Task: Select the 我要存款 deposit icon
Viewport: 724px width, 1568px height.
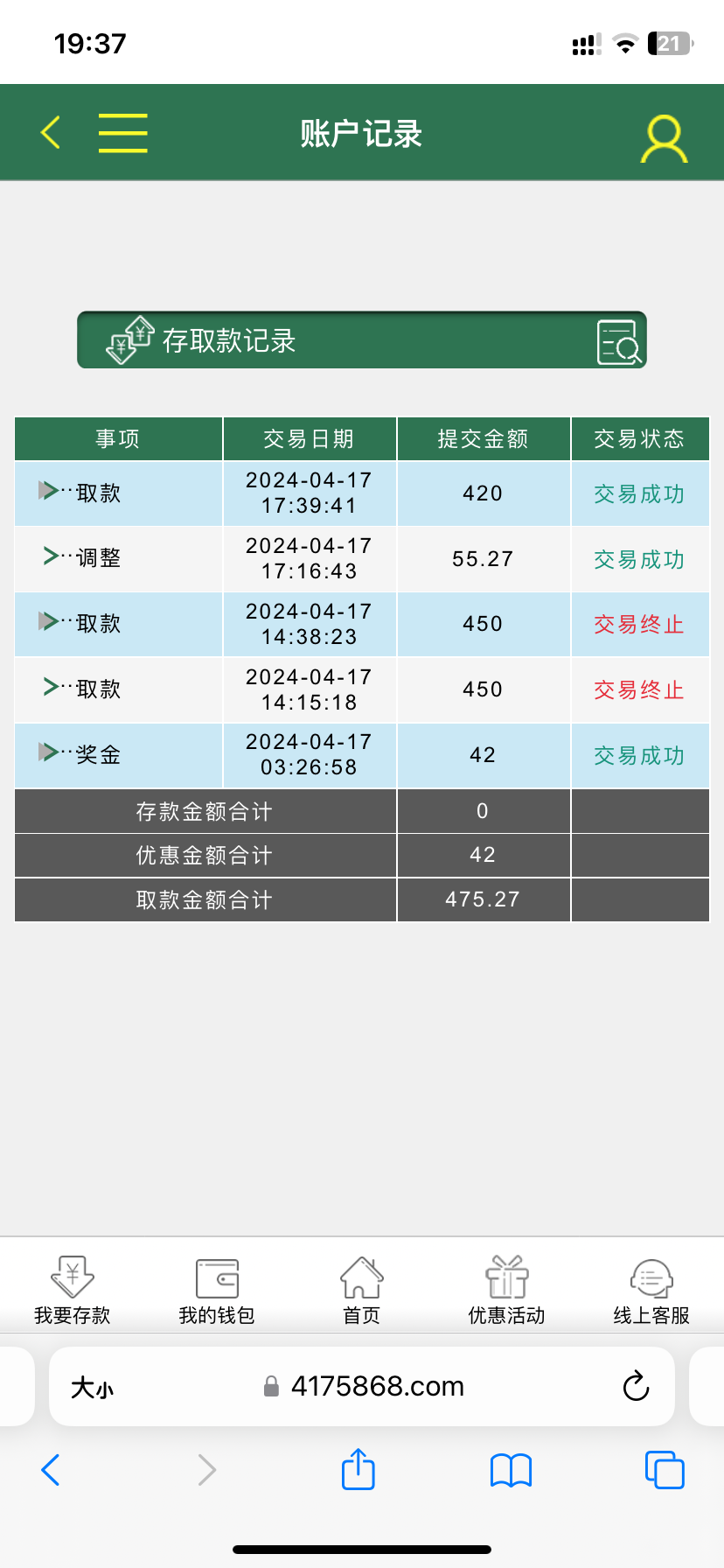Action: point(72,1286)
